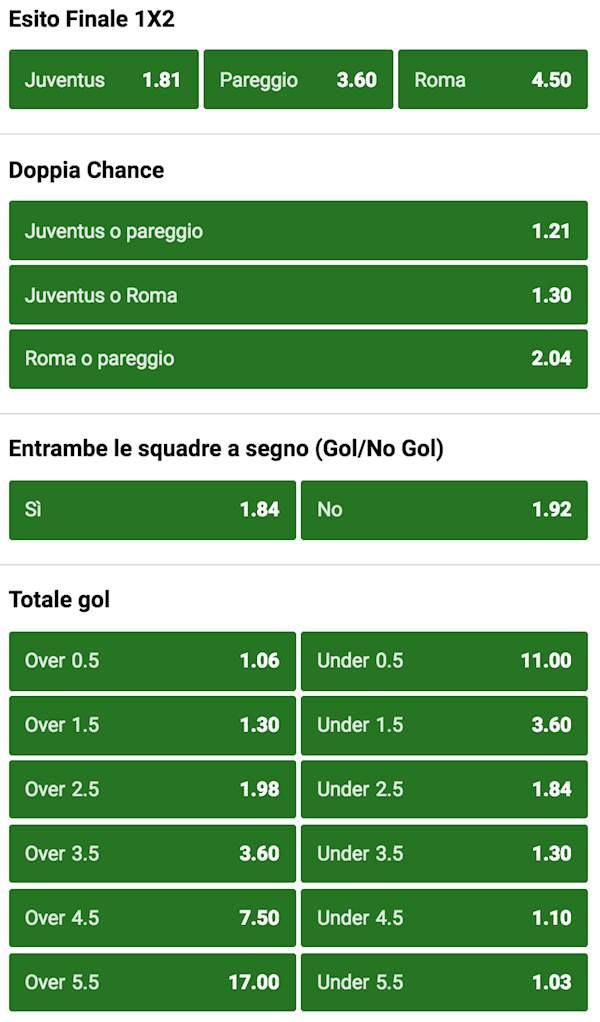Screen dimensions: 600x1022
Task: Pick Pareggio at 3.60 in Esito Finale
Action: tap(298, 79)
